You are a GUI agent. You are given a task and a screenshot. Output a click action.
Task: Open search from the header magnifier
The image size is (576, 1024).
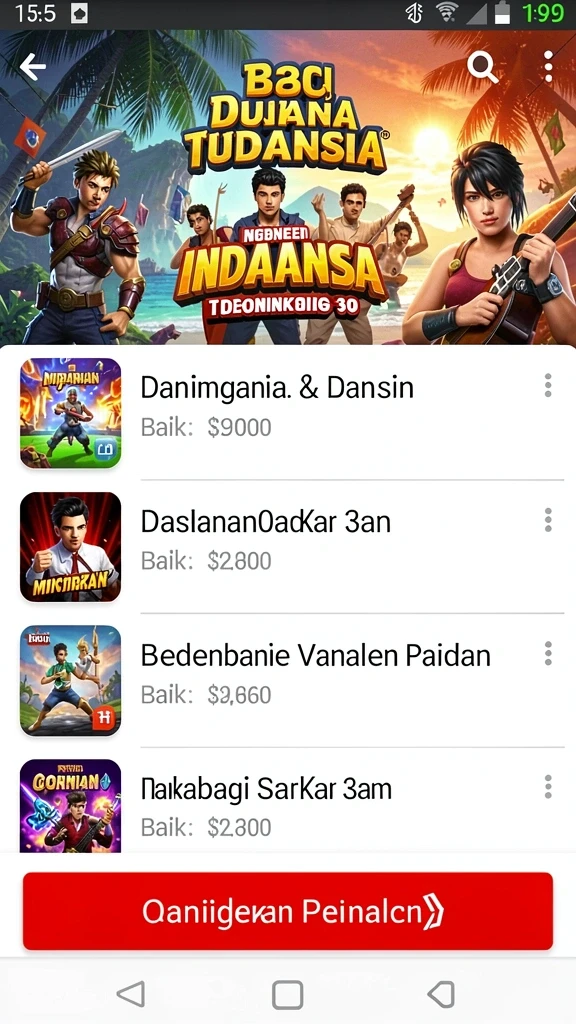point(483,67)
